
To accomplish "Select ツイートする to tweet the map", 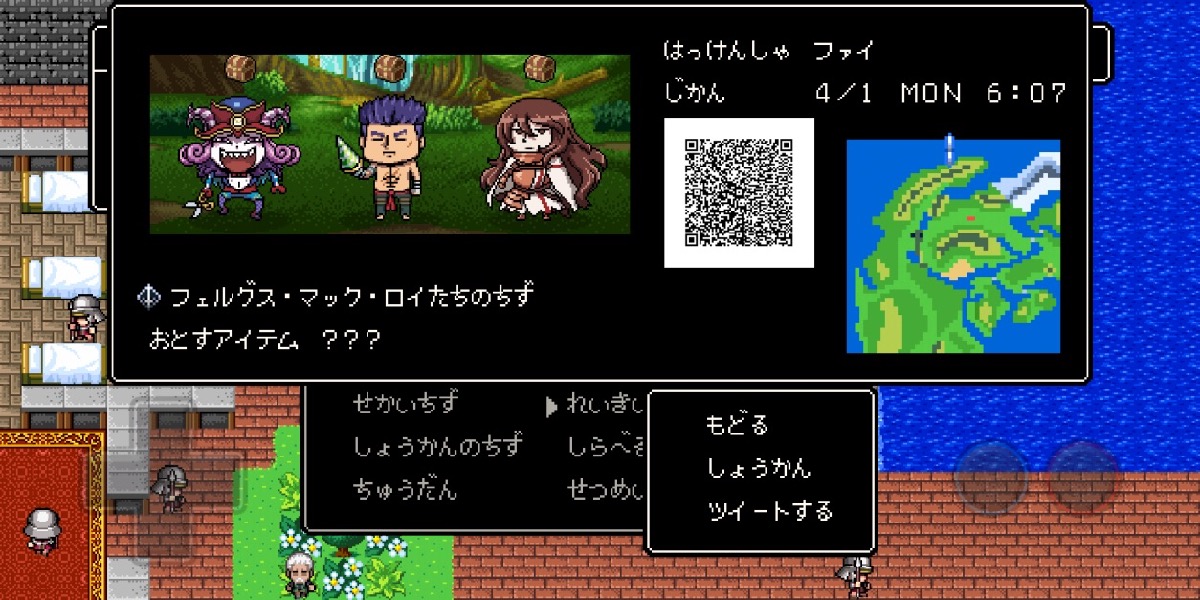I will tap(769, 512).
